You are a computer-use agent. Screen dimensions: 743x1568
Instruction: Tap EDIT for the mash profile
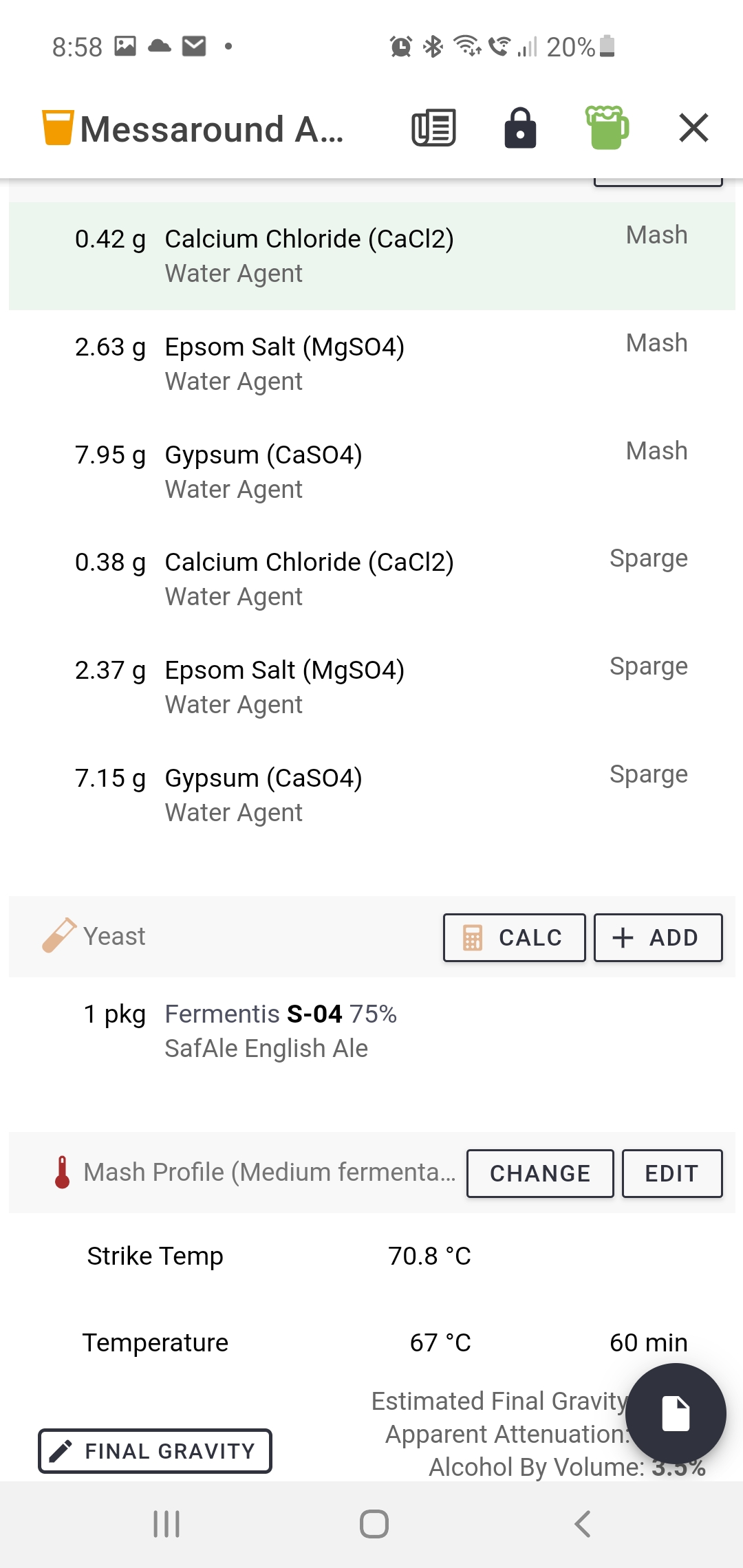pos(672,1173)
